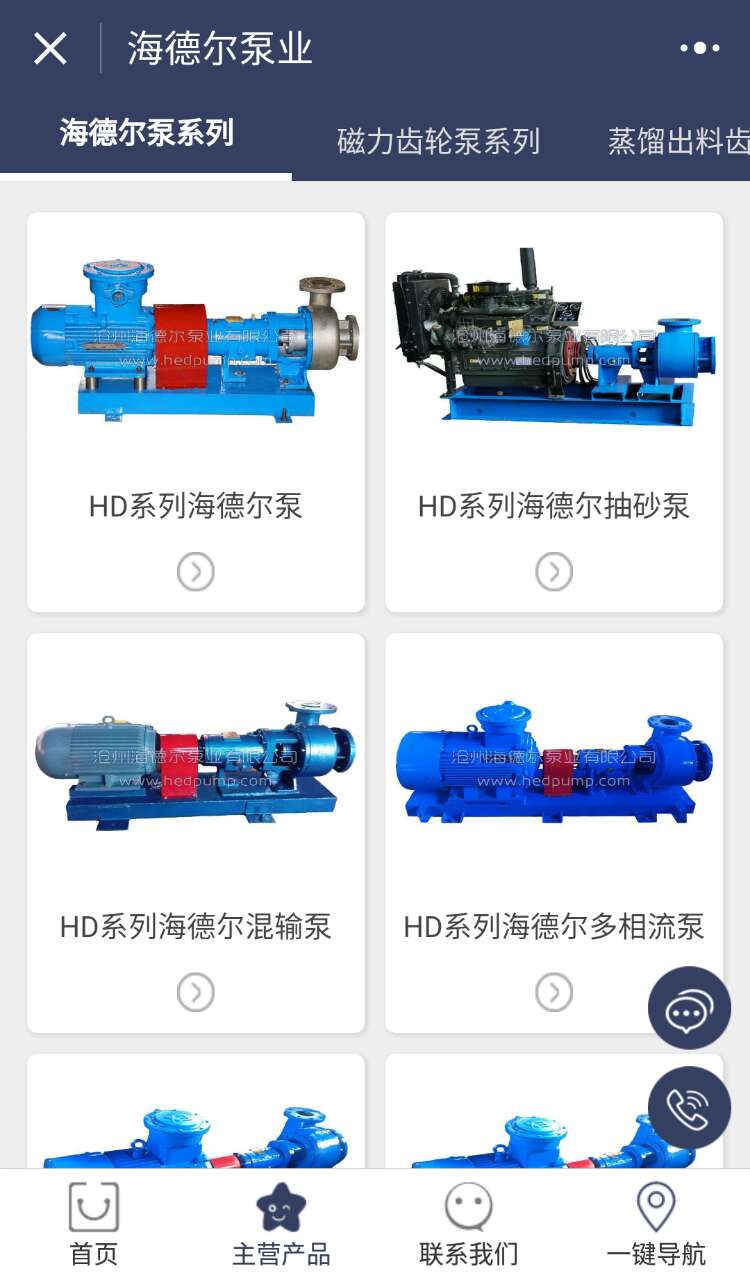Go to the 首页 tab

tap(94, 1224)
